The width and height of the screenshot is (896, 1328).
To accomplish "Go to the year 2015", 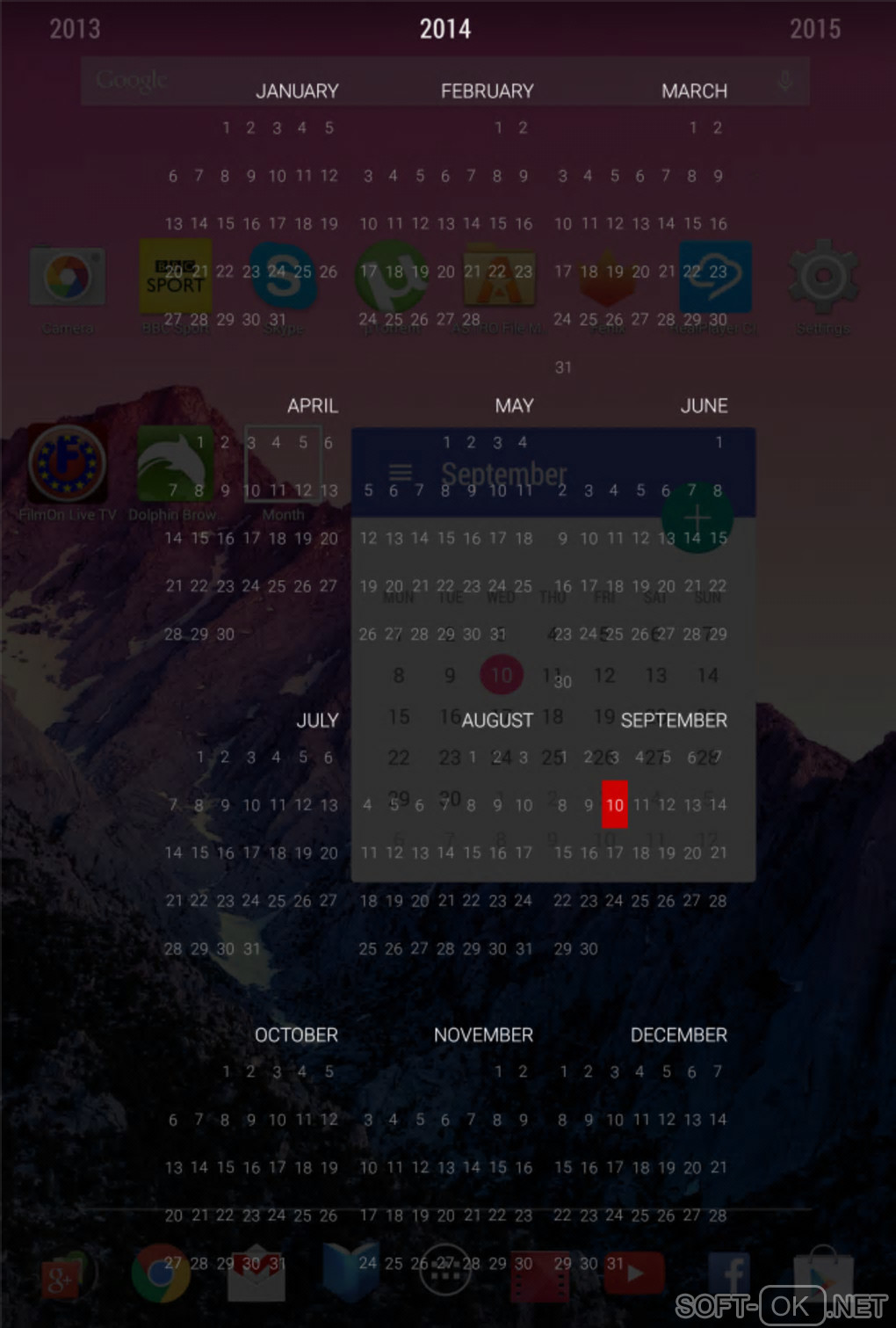I will [x=814, y=29].
